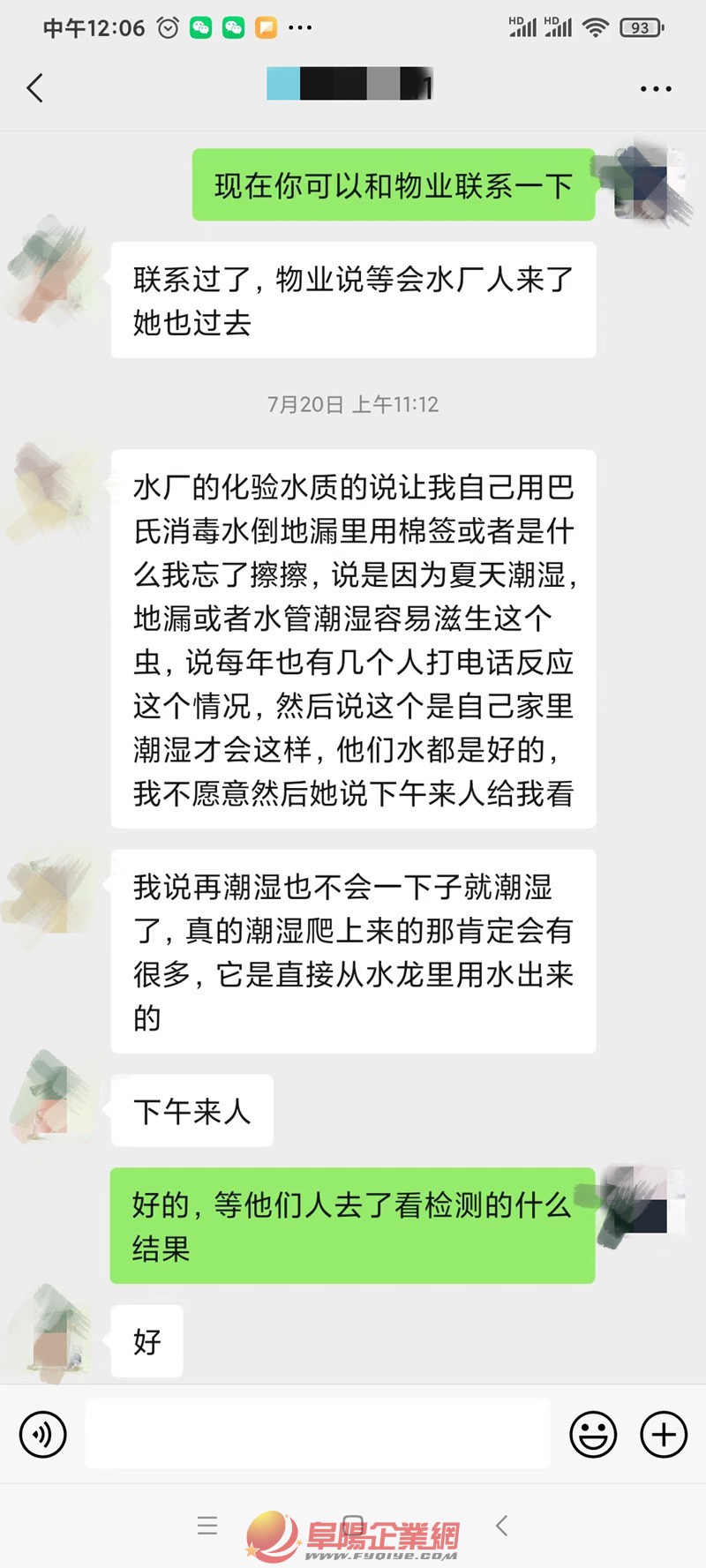Switch to voice message input
Screen dimensions: 706x1568
point(42,1434)
